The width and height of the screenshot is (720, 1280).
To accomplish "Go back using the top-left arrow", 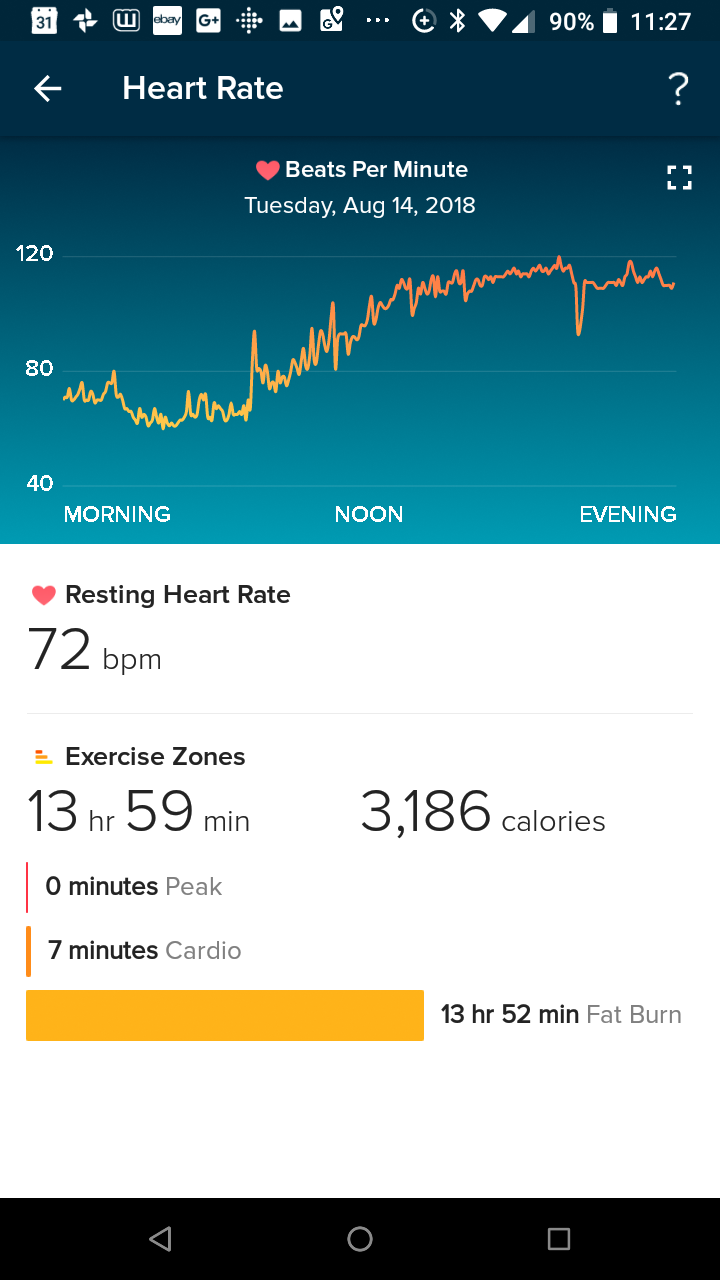I will click(x=48, y=89).
